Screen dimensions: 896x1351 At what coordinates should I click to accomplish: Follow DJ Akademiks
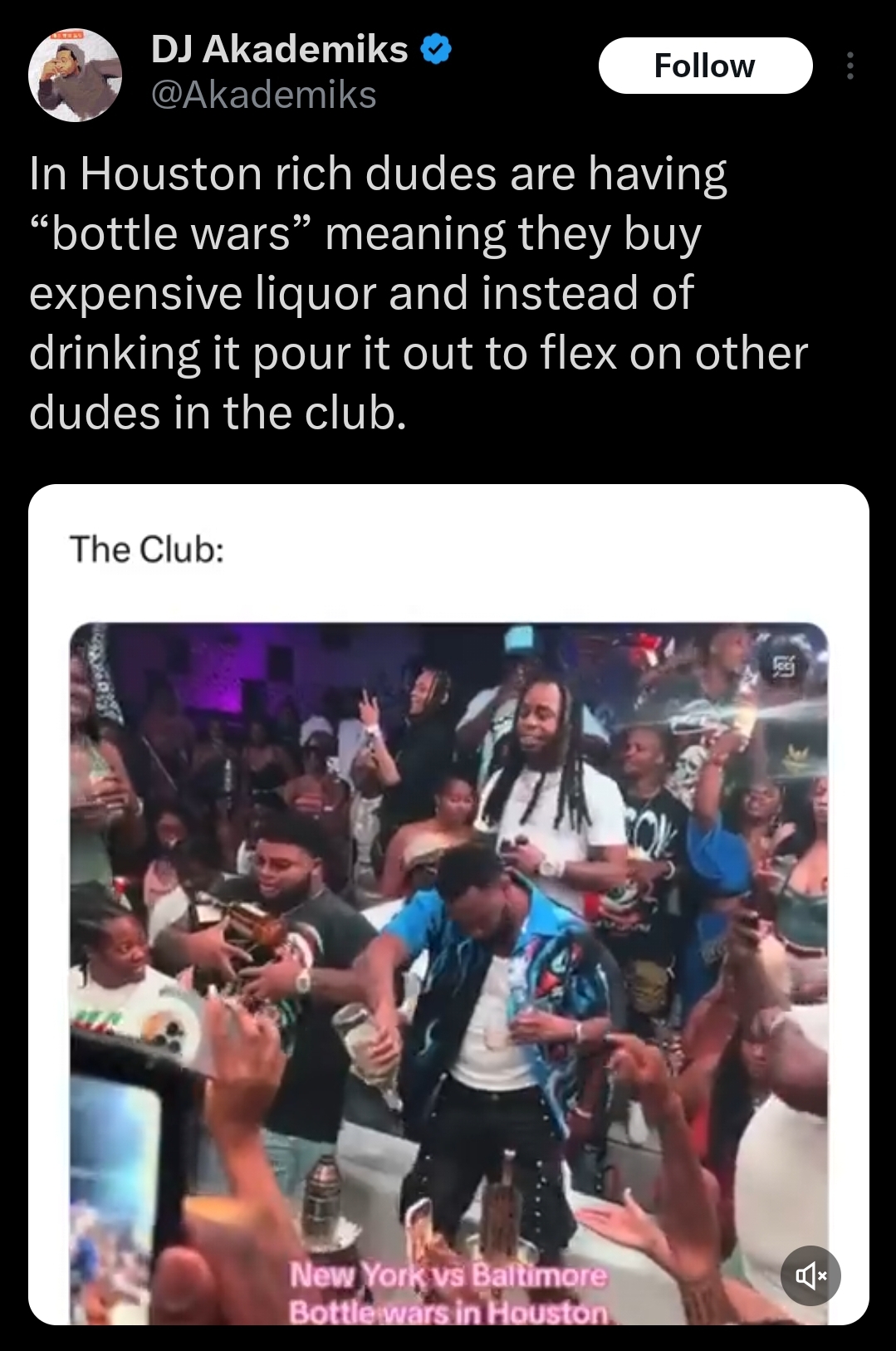704,66
